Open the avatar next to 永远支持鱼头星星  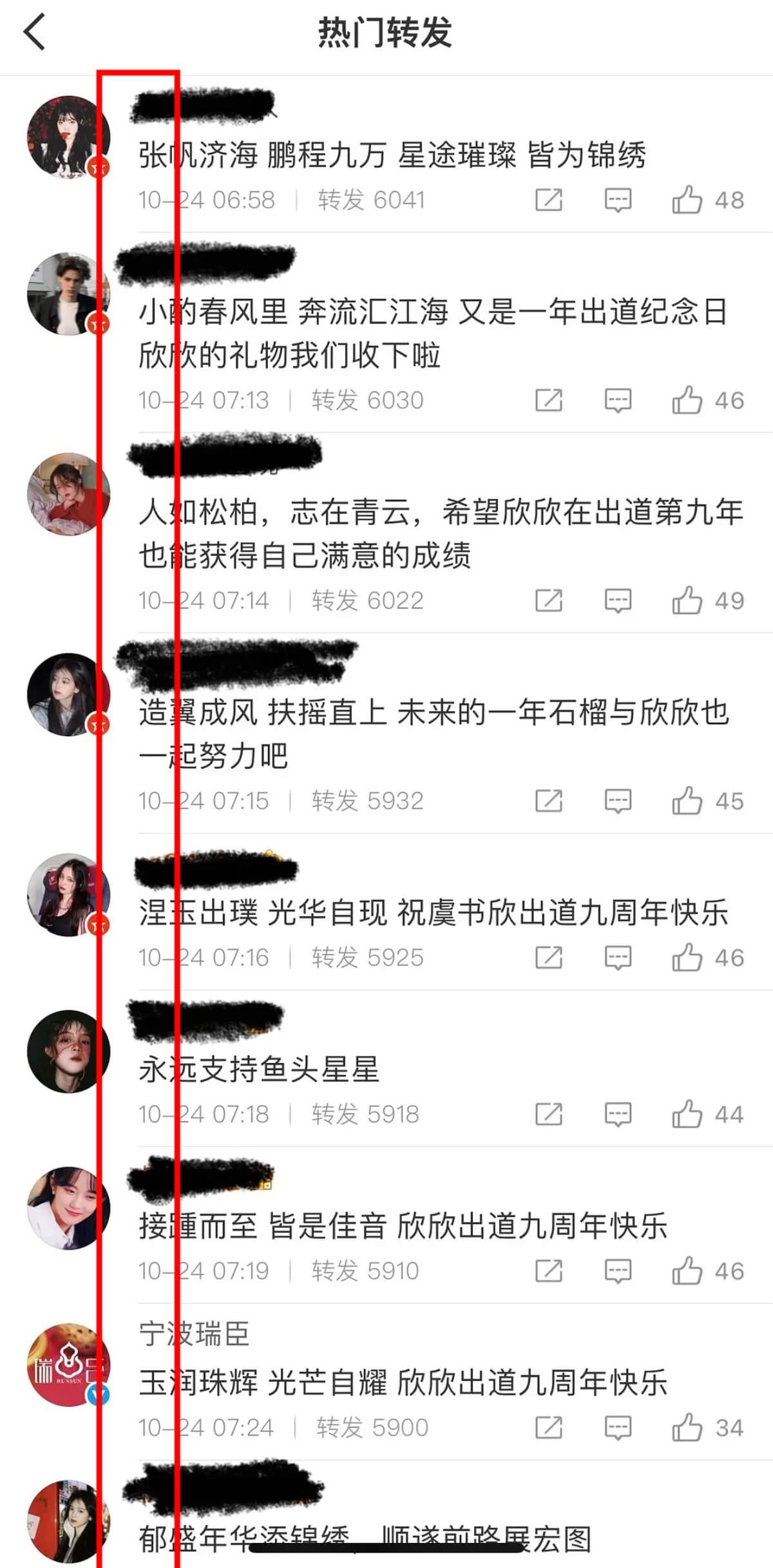click(x=68, y=1051)
